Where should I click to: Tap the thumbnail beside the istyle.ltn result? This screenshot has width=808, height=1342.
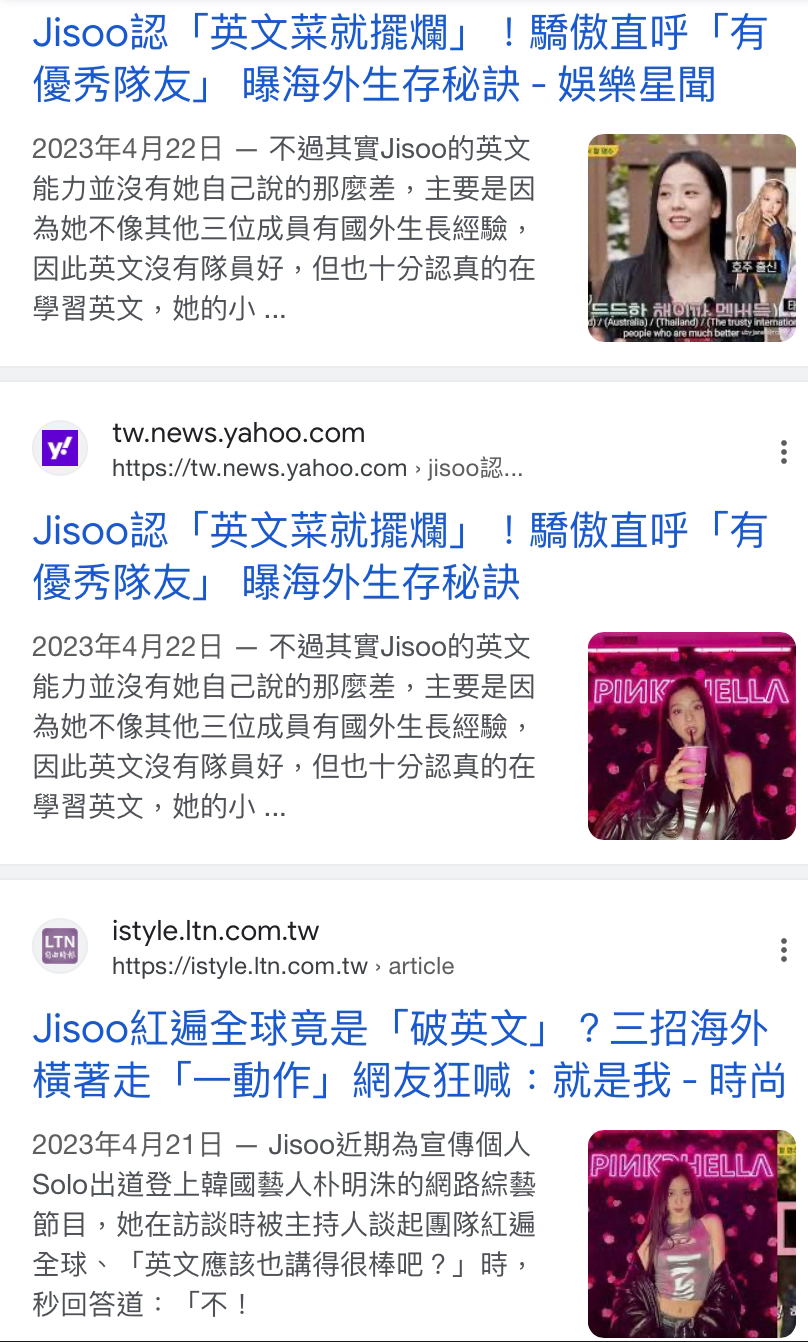[692, 1234]
